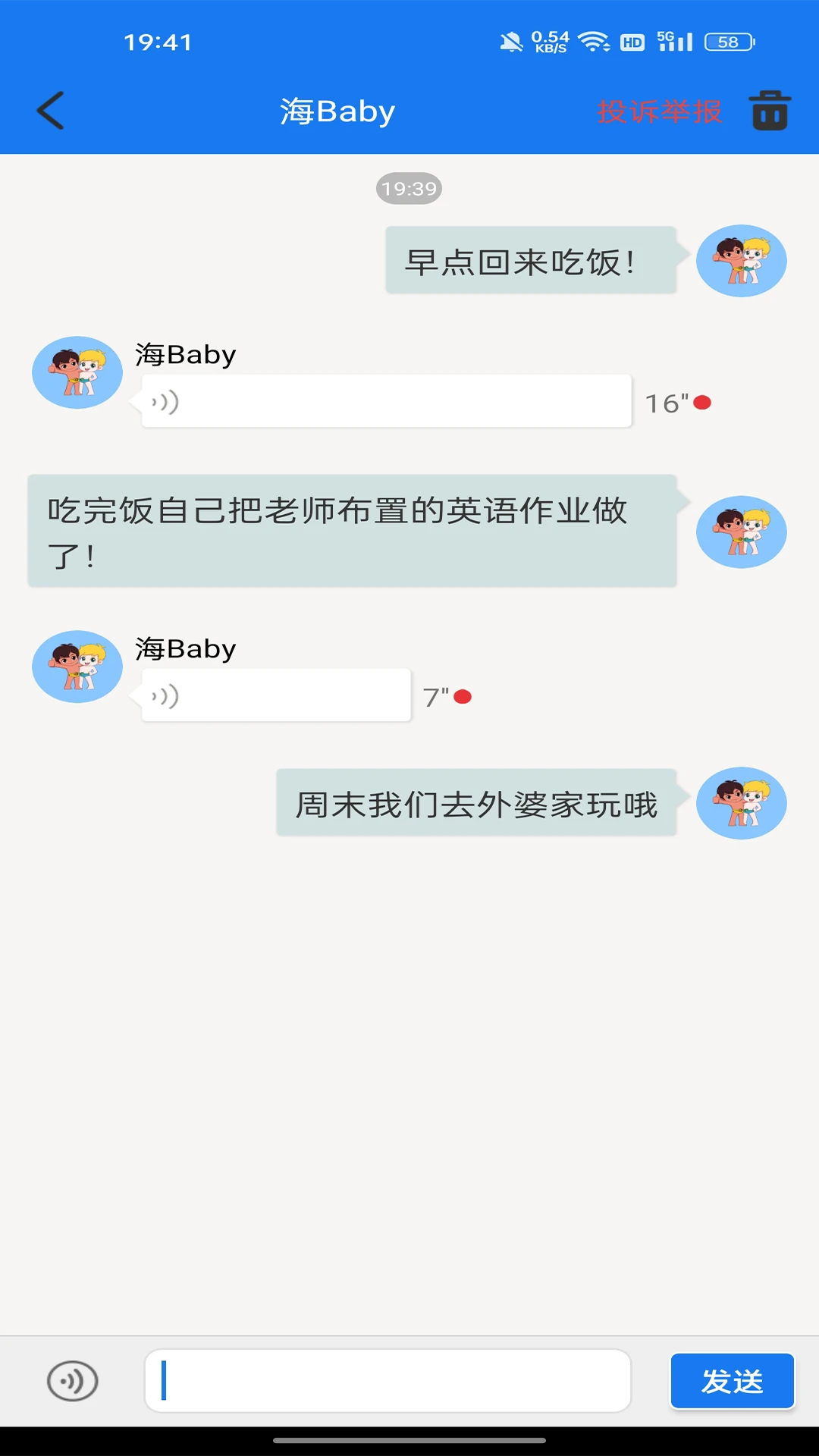Go back from the 海Baby chat
Viewport: 819px width, 1456px height.
pos(51,111)
